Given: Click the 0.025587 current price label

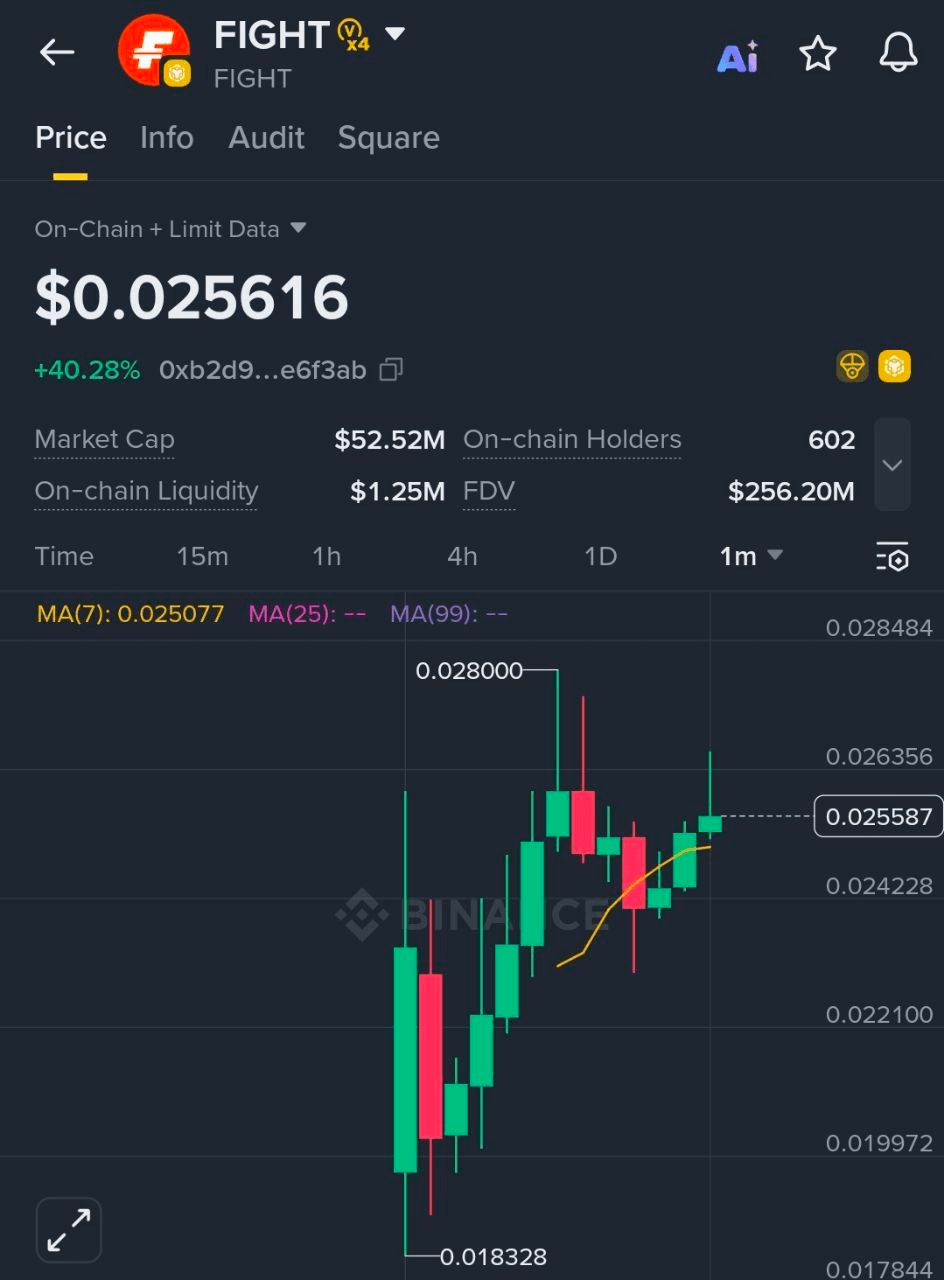Looking at the screenshot, I should click(x=877, y=816).
